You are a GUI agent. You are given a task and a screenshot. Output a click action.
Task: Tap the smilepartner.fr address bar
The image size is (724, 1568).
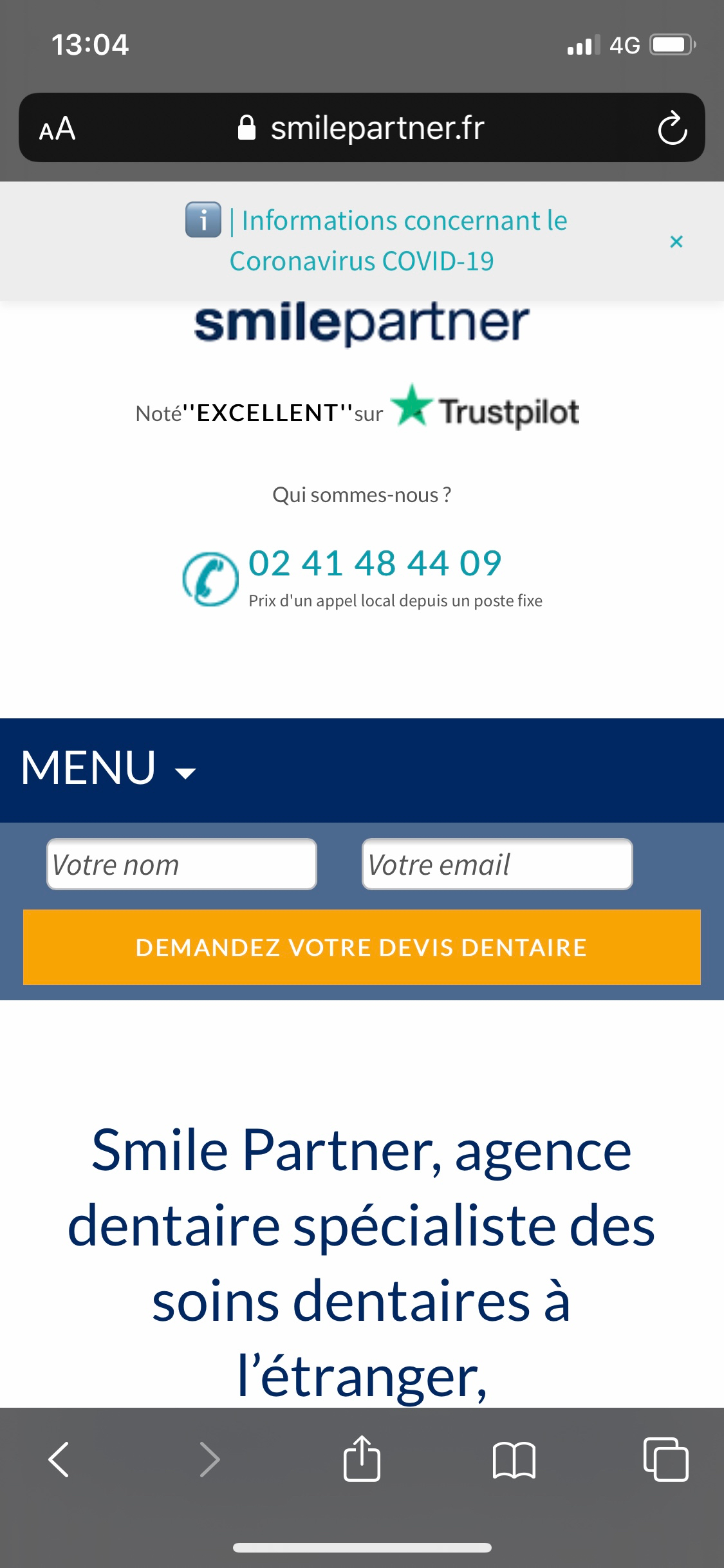[360, 128]
